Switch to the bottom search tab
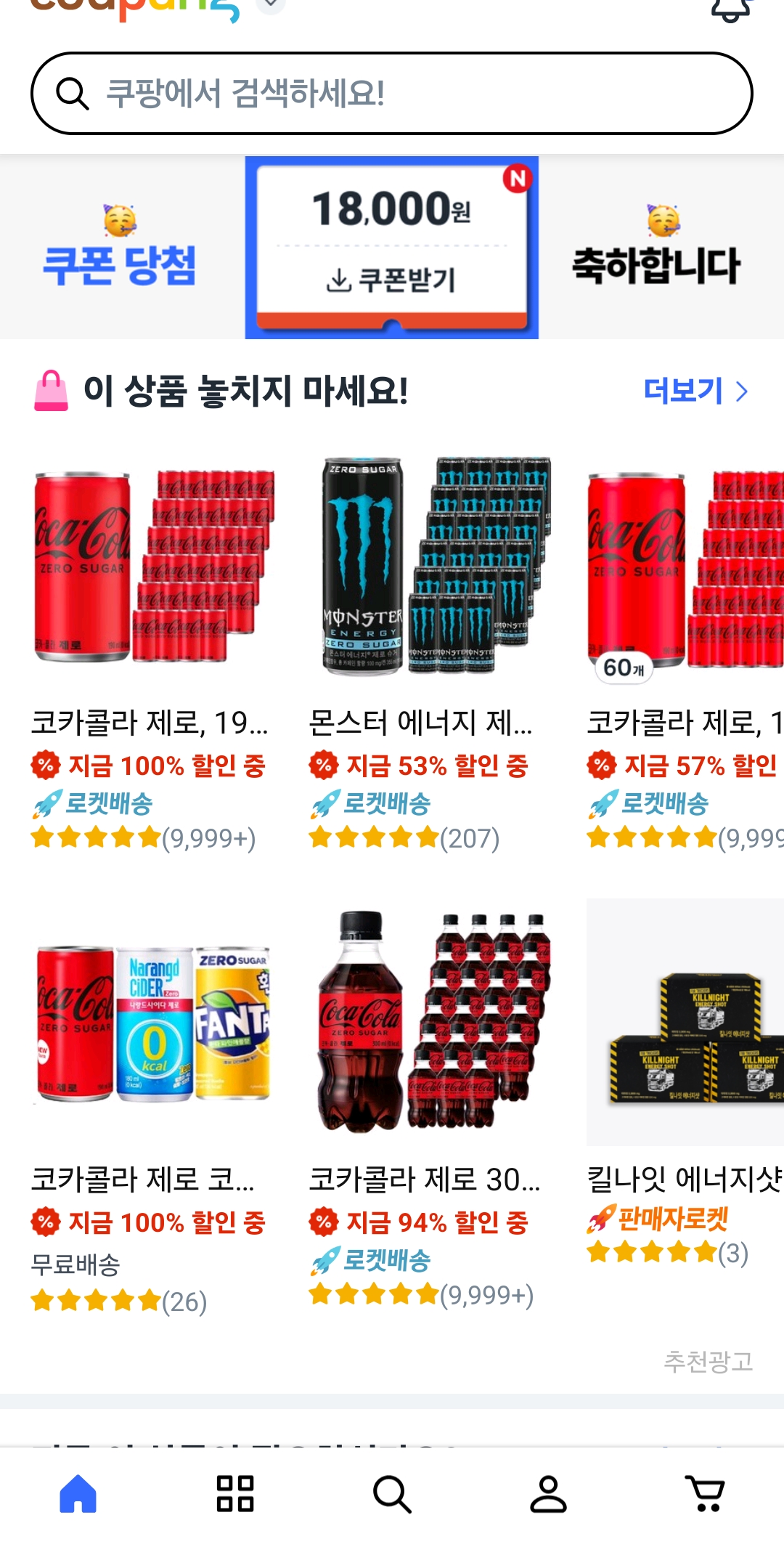The image size is (784, 1547). (x=392, y=1494)
